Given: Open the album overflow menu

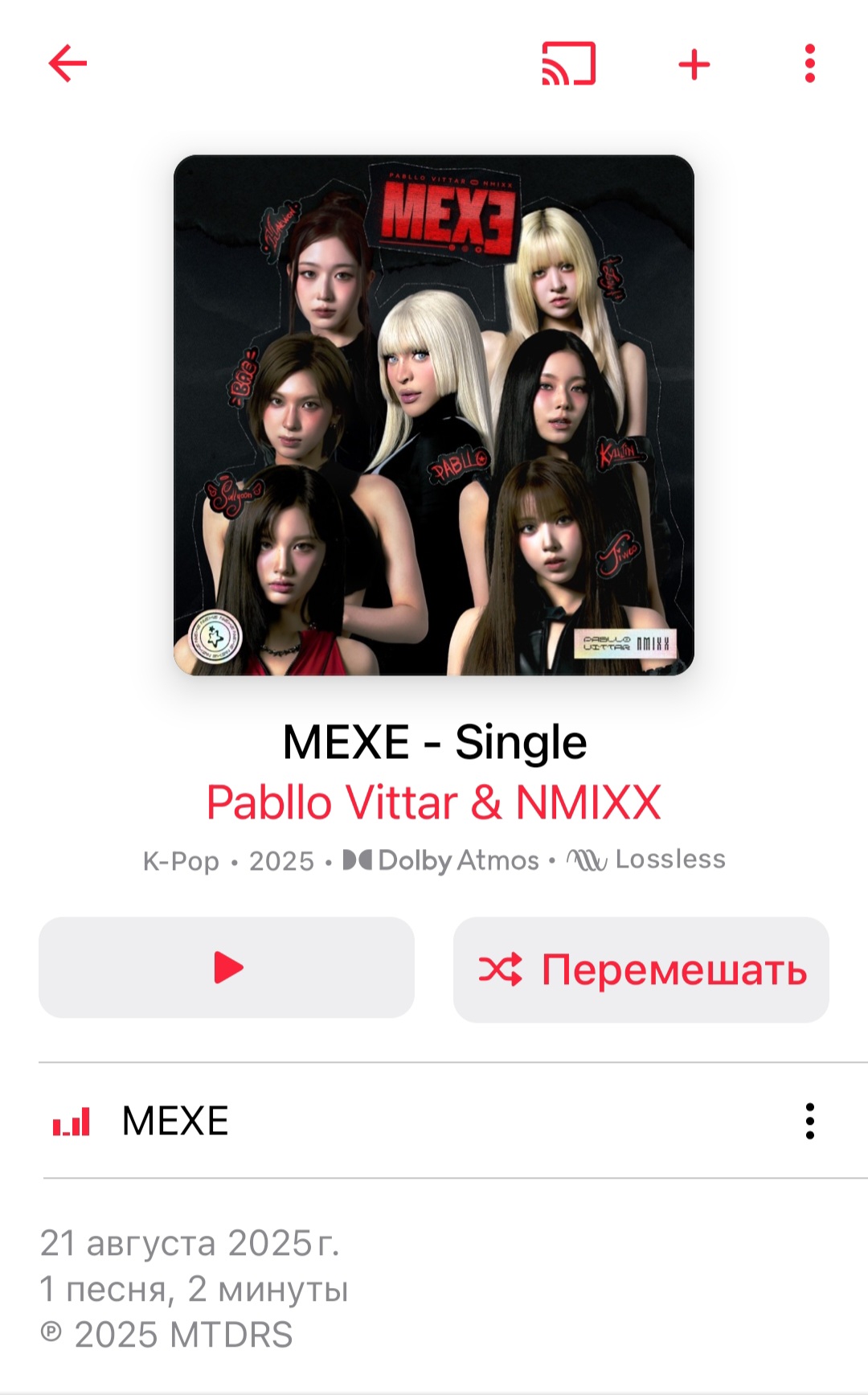Looking at the screenshot, I should (x=809, y=64).
